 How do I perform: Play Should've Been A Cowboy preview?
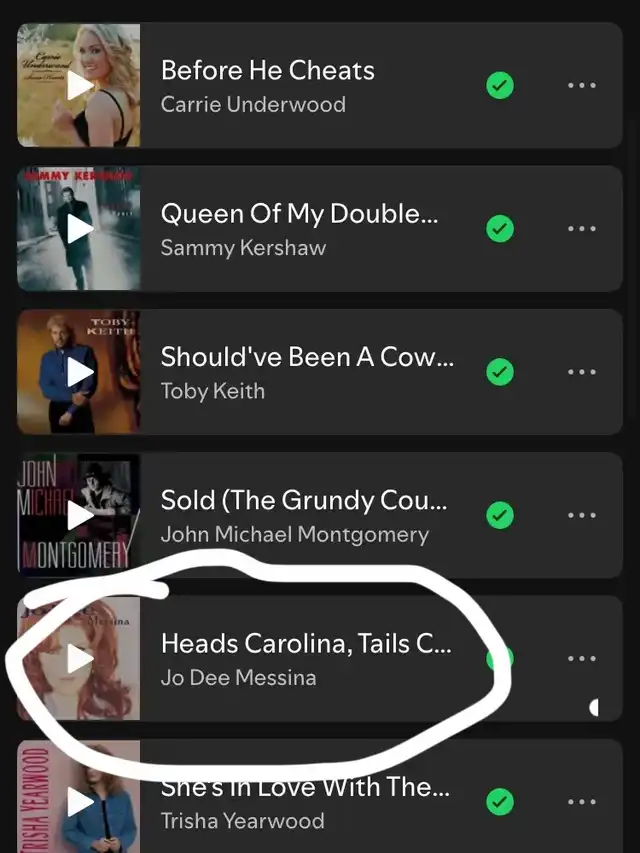point(80,372)
